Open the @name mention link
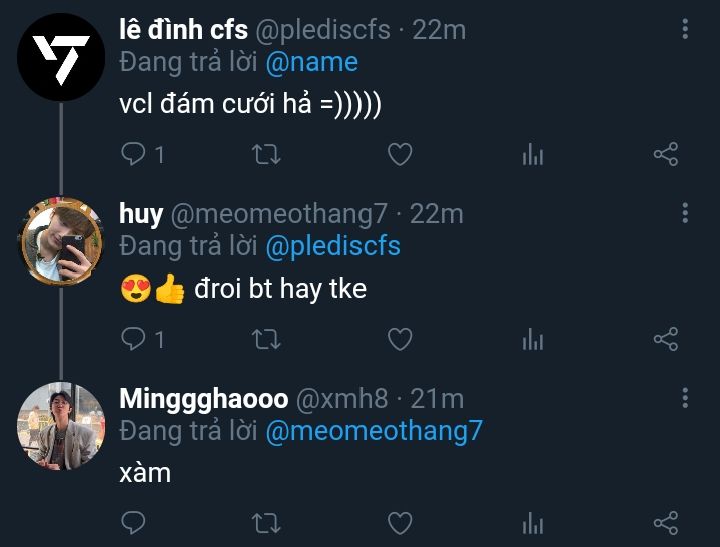The image size is (720, 547). [311, 62]
